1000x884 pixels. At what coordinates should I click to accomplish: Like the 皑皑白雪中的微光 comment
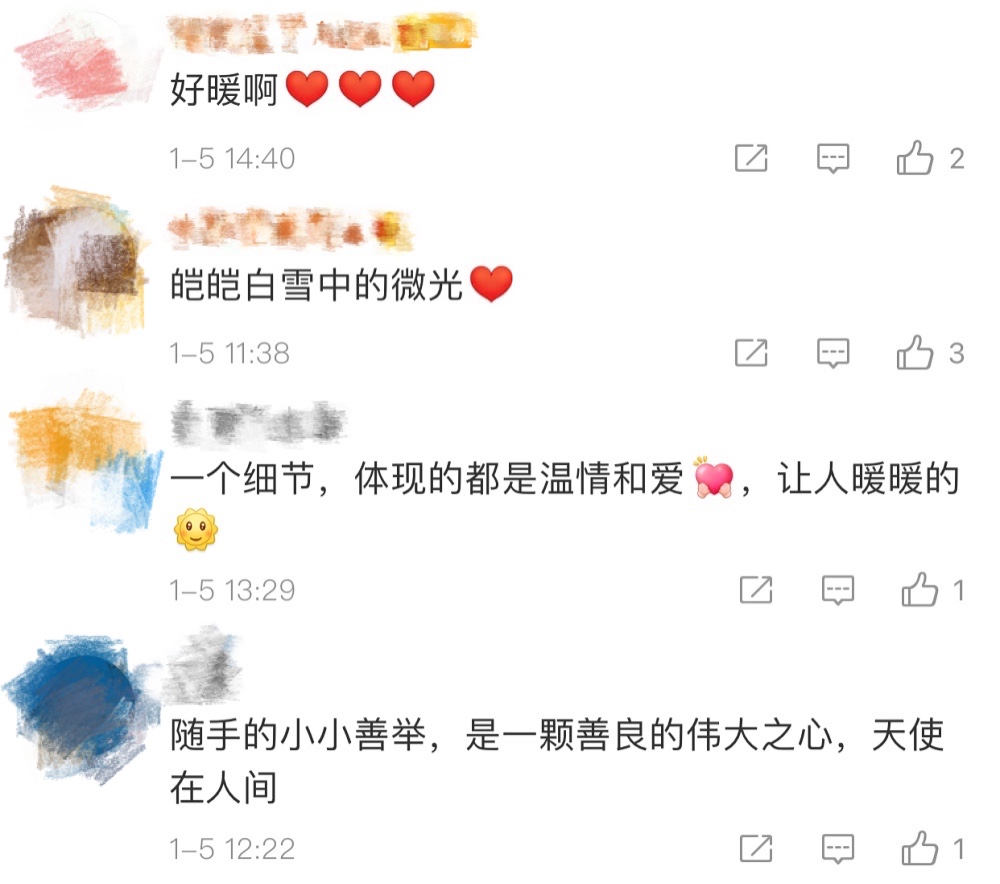915,352
